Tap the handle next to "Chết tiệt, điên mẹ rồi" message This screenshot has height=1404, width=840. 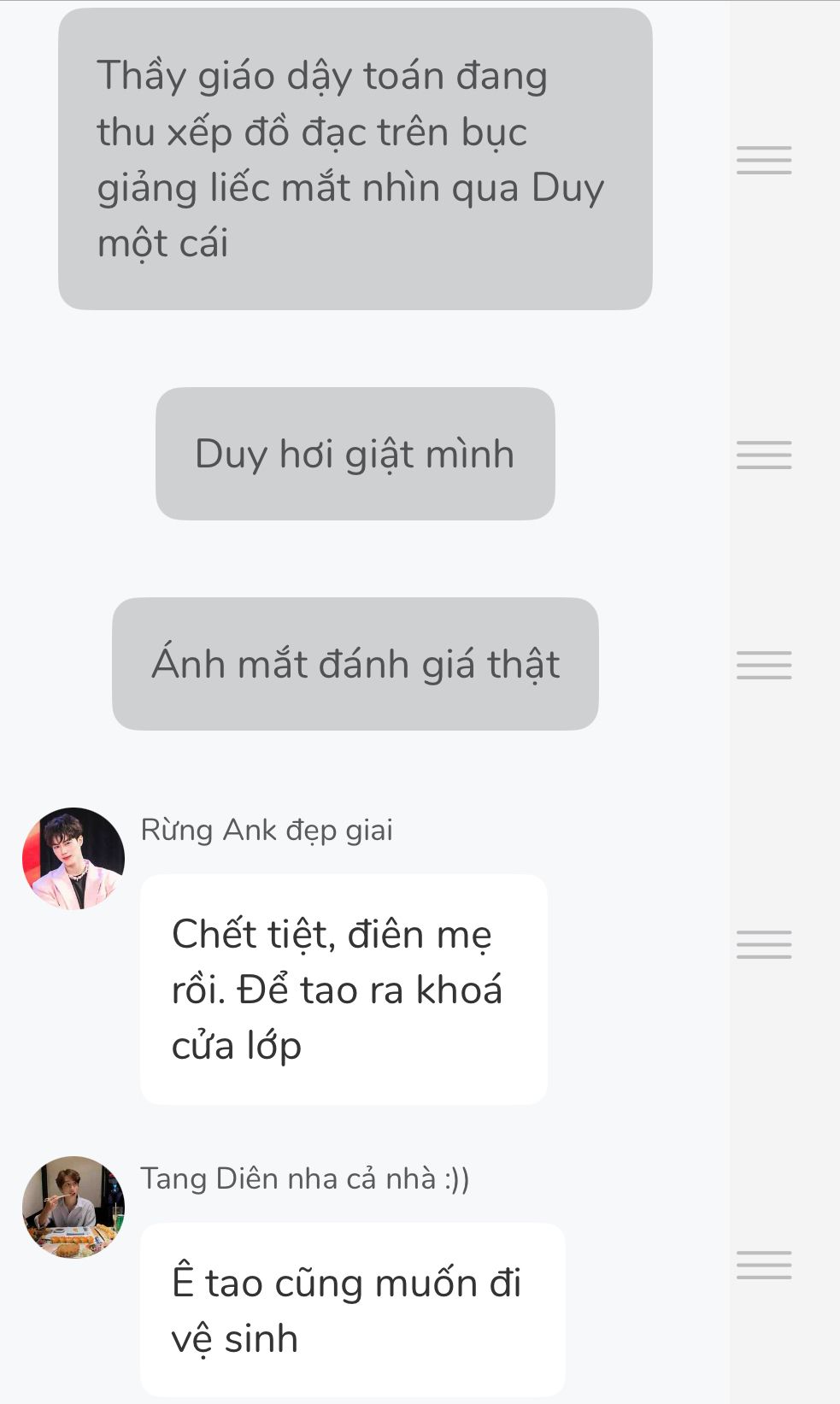tap(764, 944)
